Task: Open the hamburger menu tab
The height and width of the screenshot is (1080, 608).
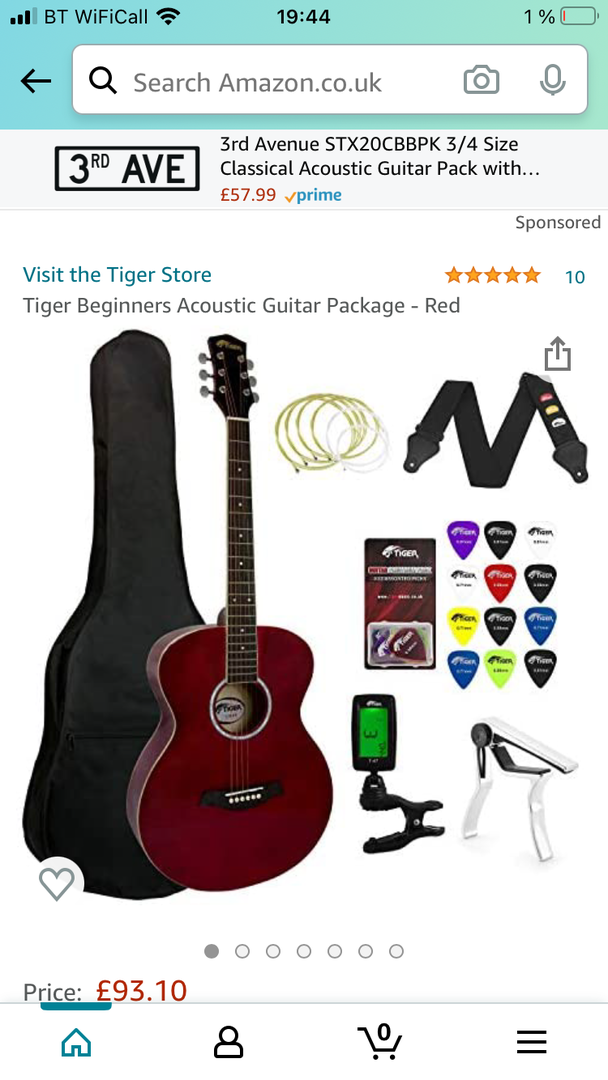Action: point(532,1042)
